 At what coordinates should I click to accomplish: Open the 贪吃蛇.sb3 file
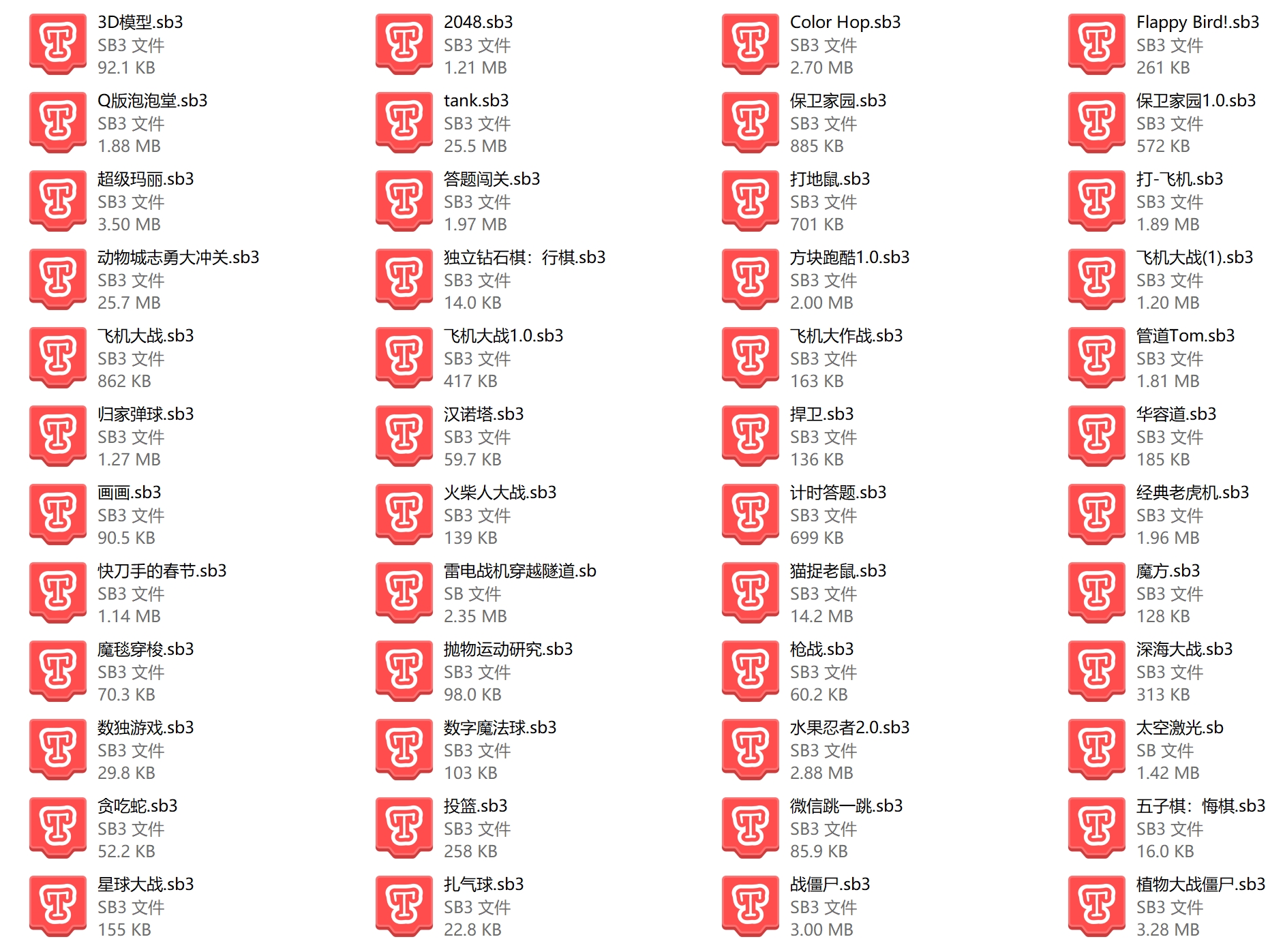58,828
